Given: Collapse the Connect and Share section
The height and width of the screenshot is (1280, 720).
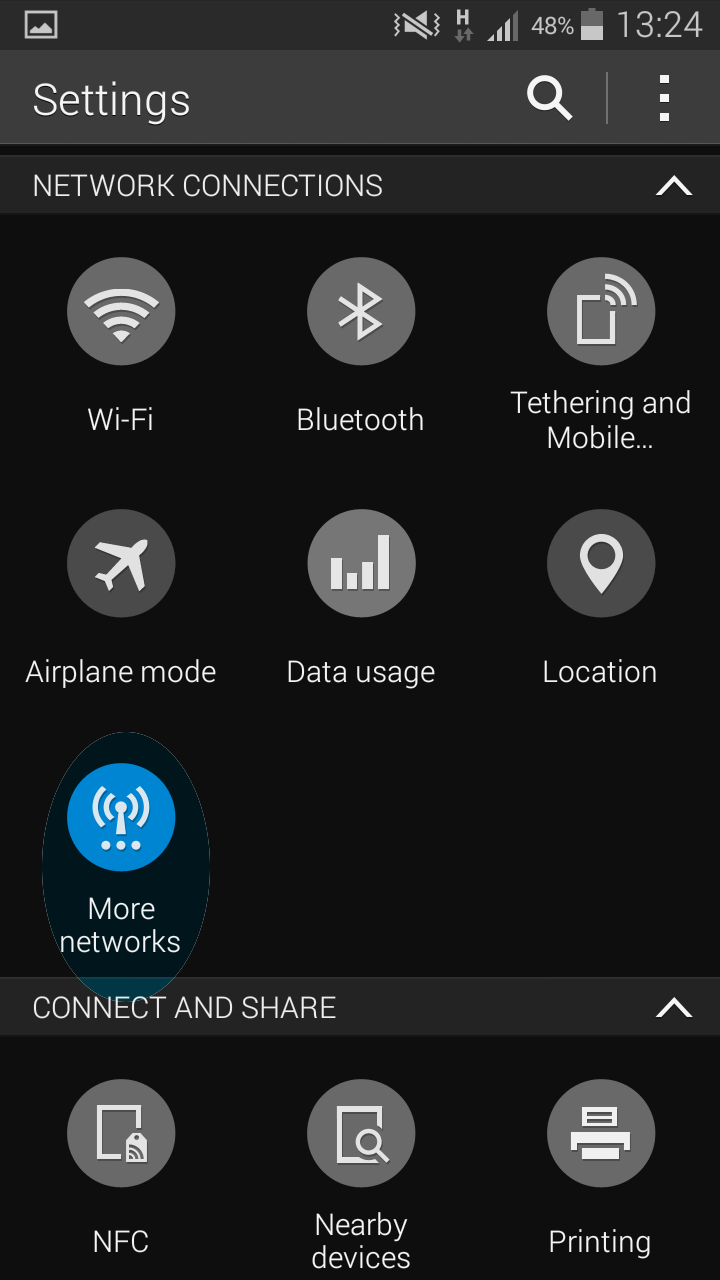Looking at the screenshot, I should point(674,1007).
